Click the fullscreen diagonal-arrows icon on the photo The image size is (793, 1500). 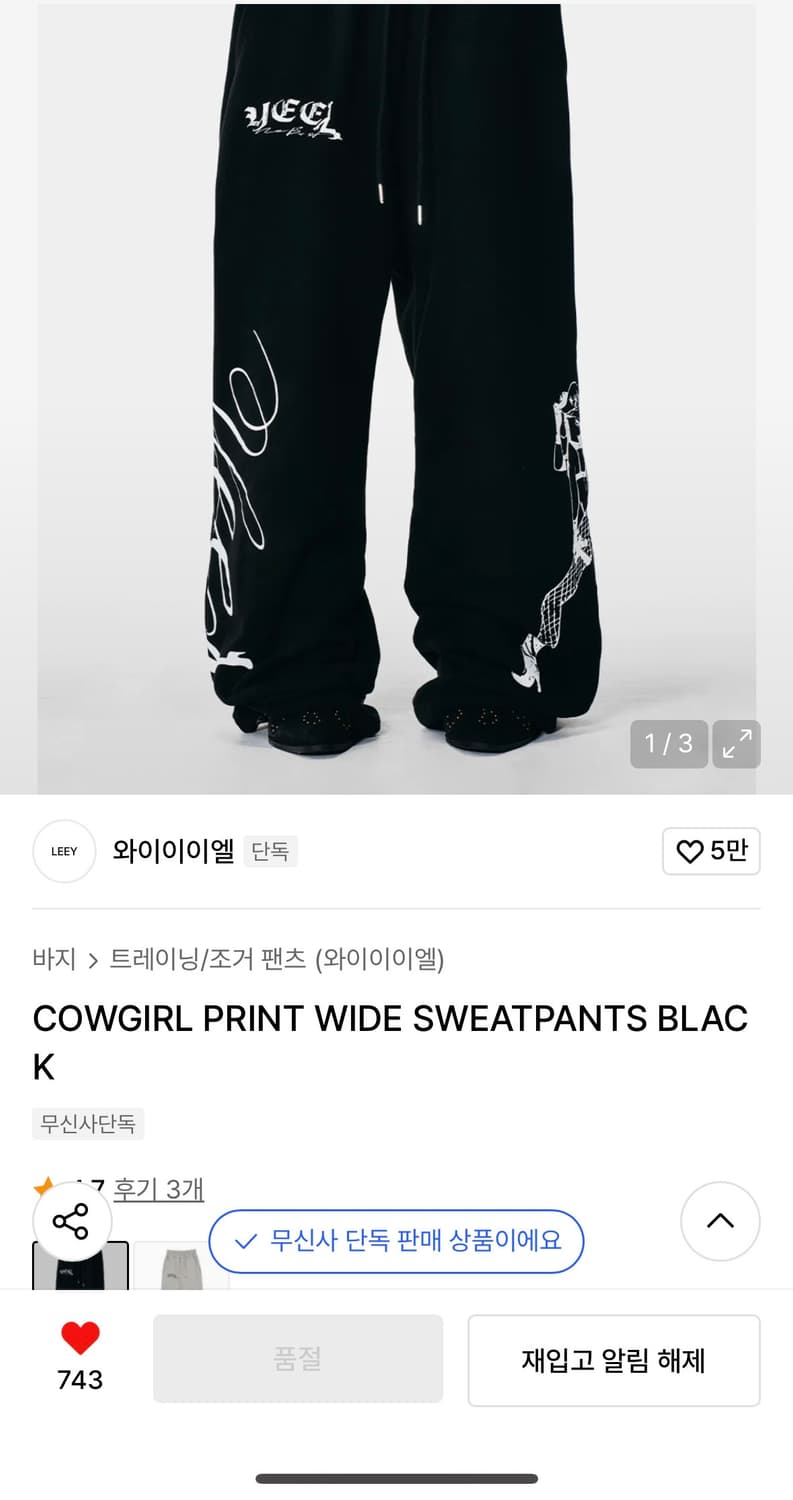[x=736, y=744]
